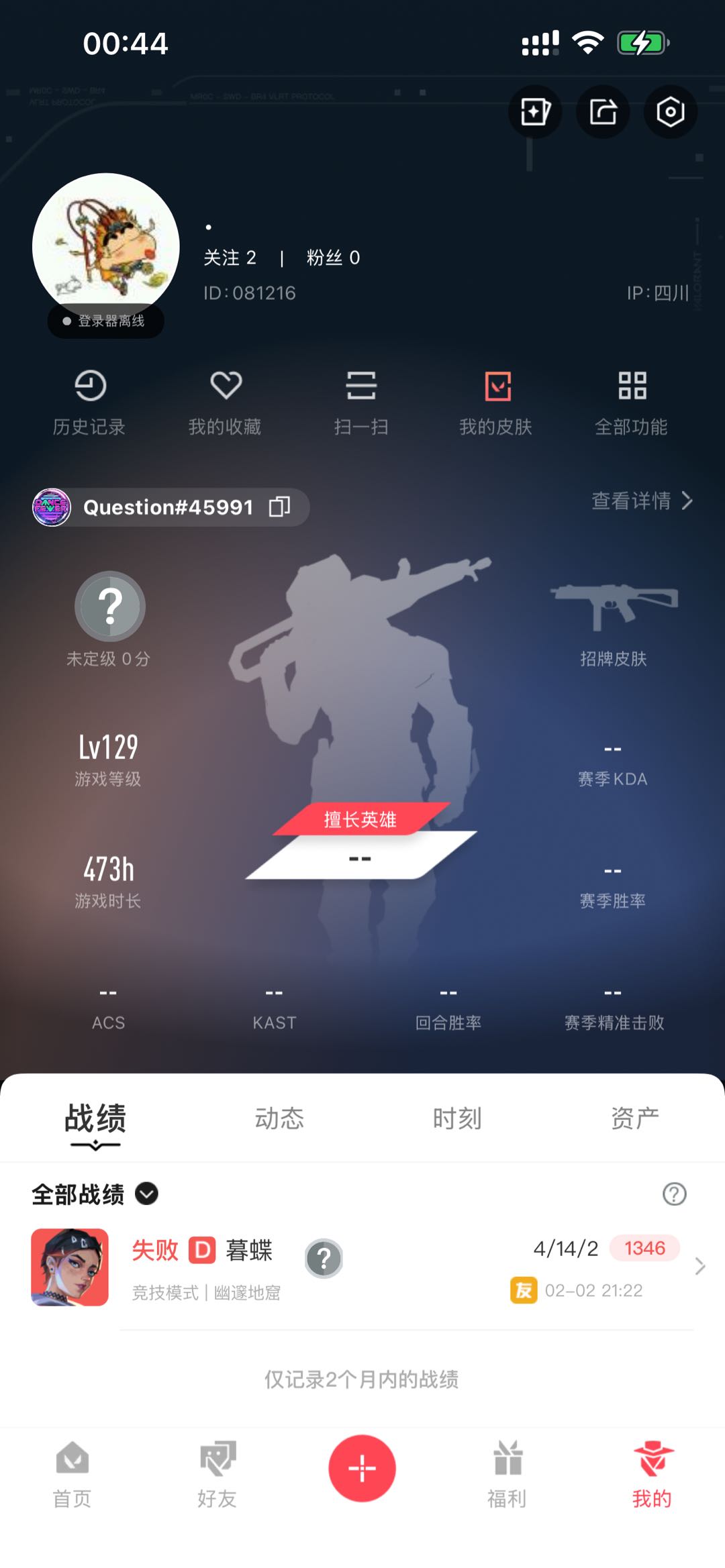
Task: Expand the 全部战绩 filter dropdown
Action: point(146,1194)
